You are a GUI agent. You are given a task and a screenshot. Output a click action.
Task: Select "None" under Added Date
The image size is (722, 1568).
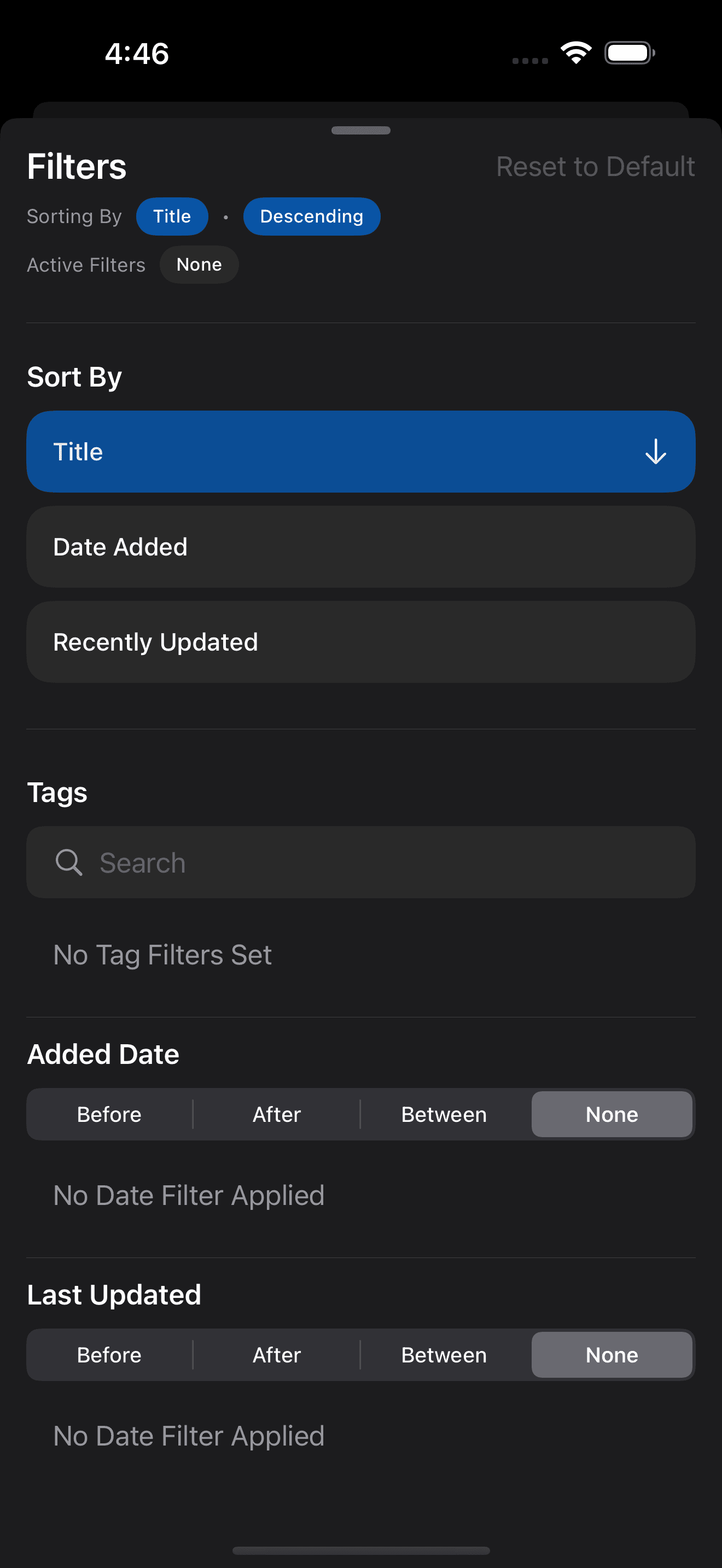click(x=612, y=1114)
